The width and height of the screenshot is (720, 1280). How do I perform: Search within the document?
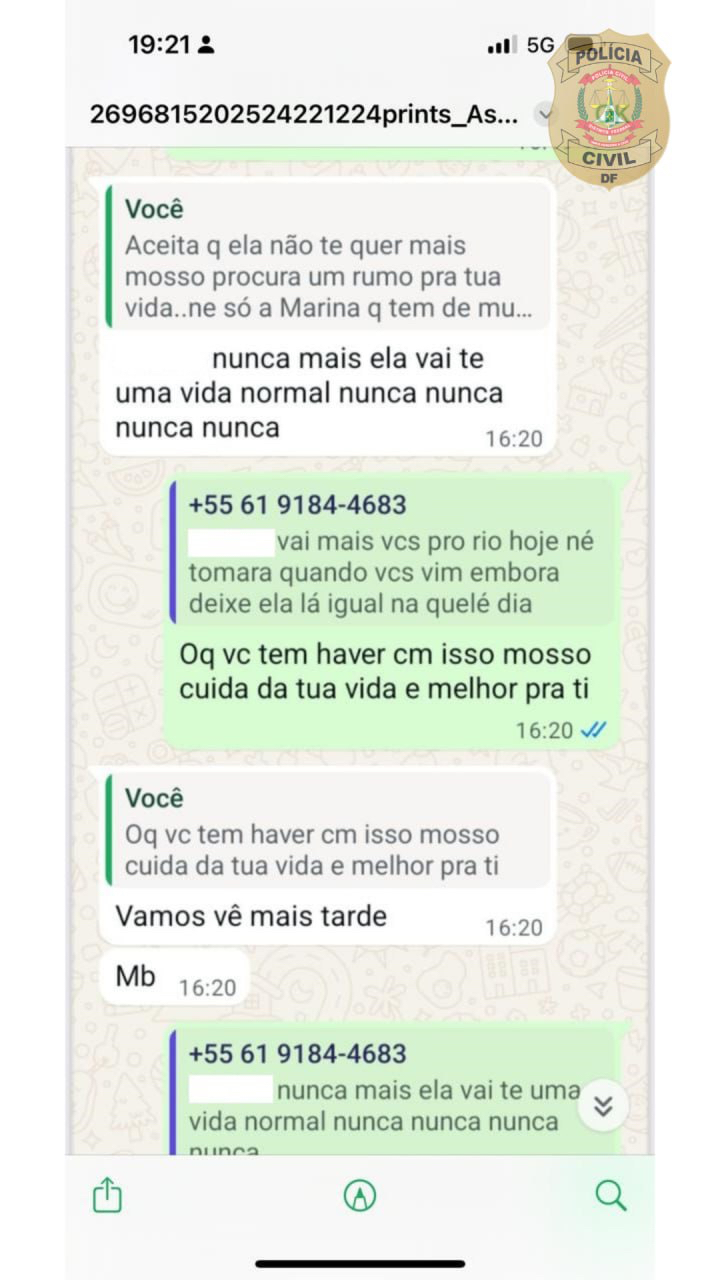pyautogui.click(x=610, y=1195)
